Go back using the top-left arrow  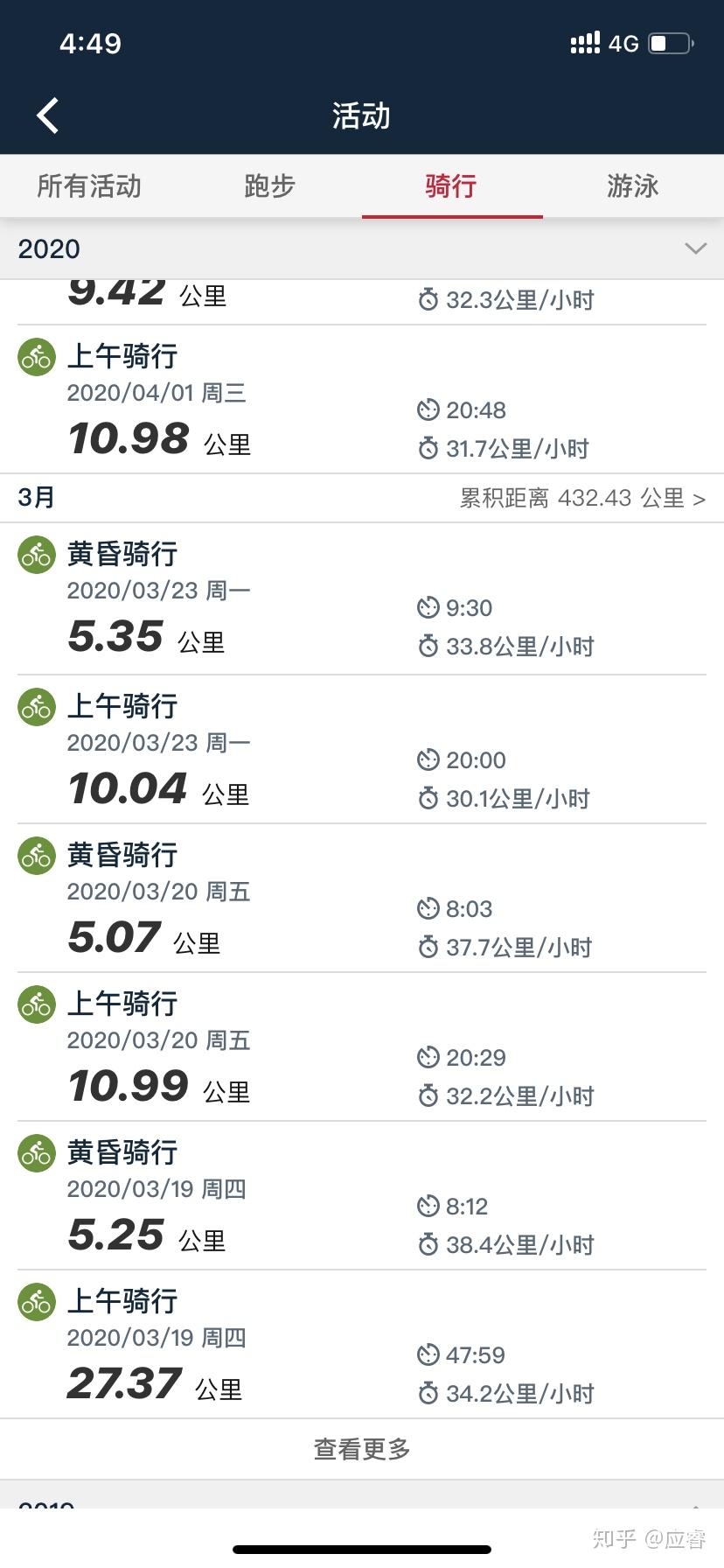point(48,115)
